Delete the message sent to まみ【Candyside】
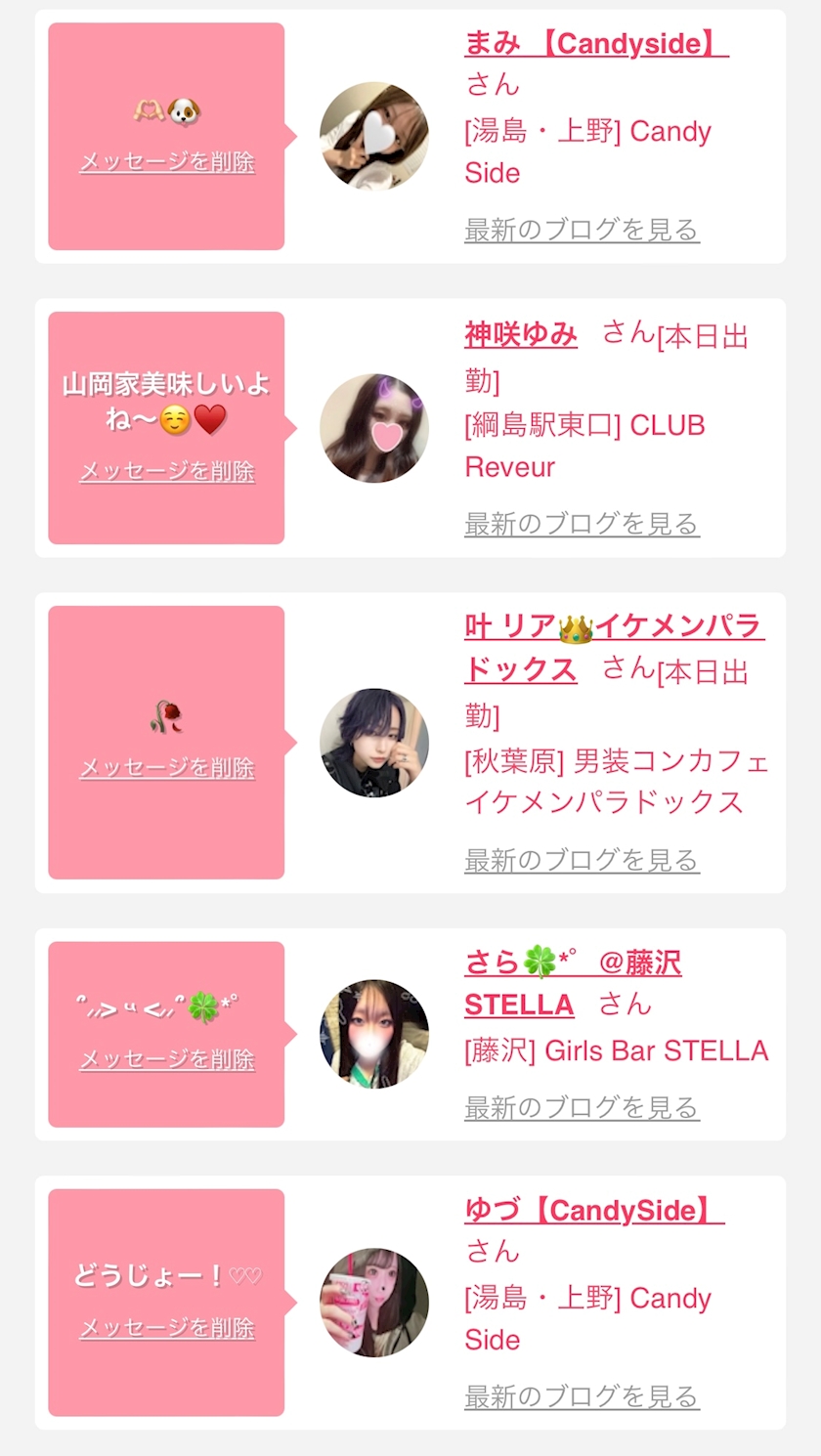821x1456 pixels. [x=167, y=162]
